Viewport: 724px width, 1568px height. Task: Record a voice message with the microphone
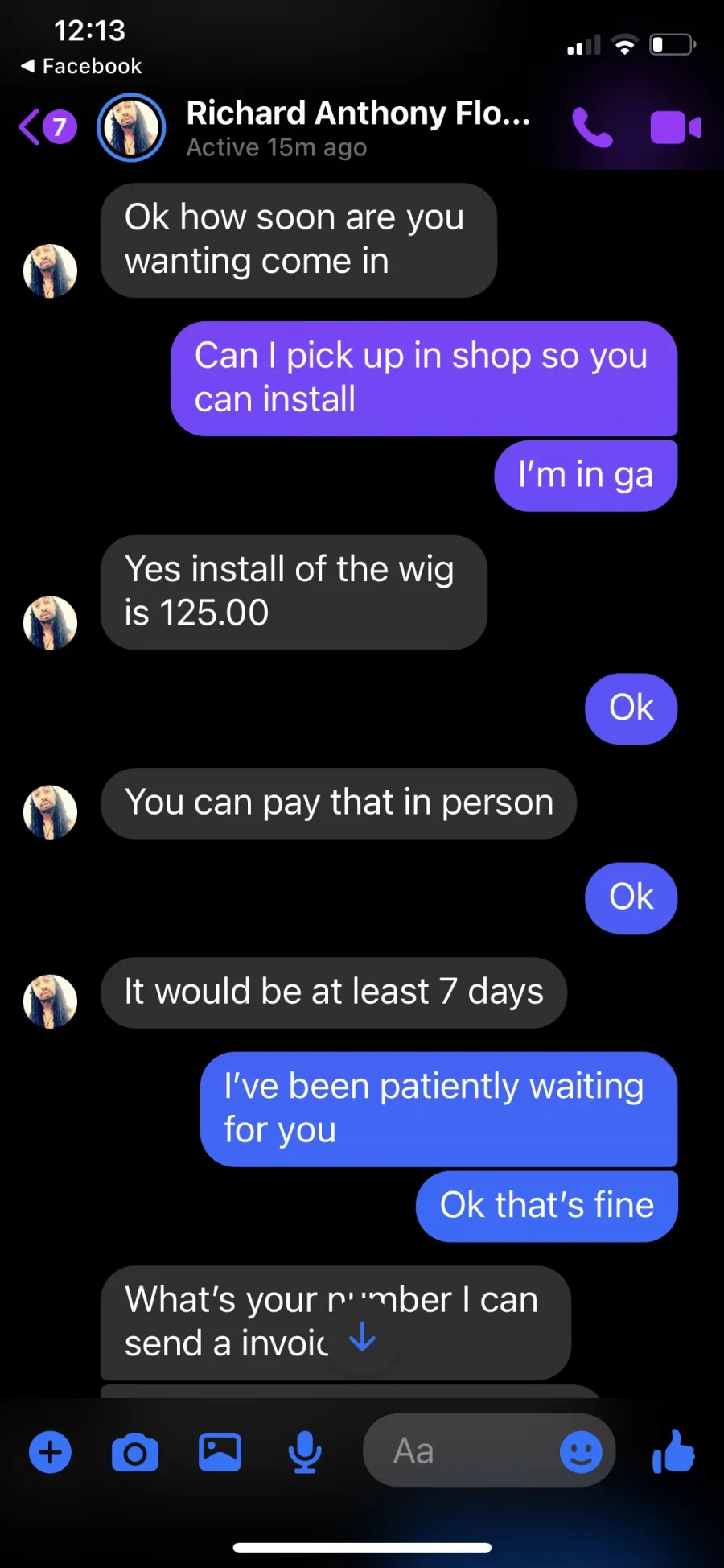305,1452
